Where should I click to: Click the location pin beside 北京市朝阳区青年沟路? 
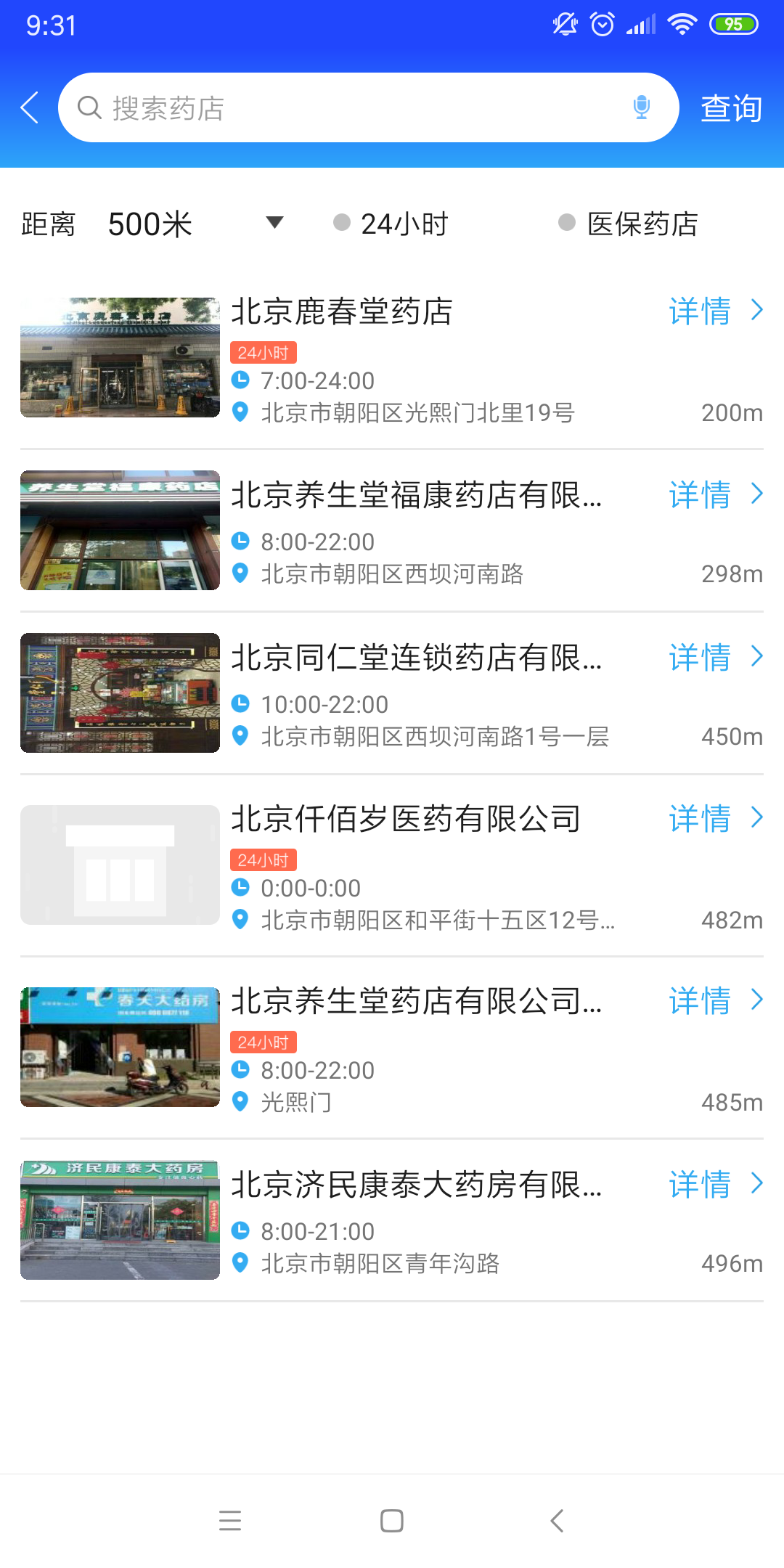pos(240,1263)
